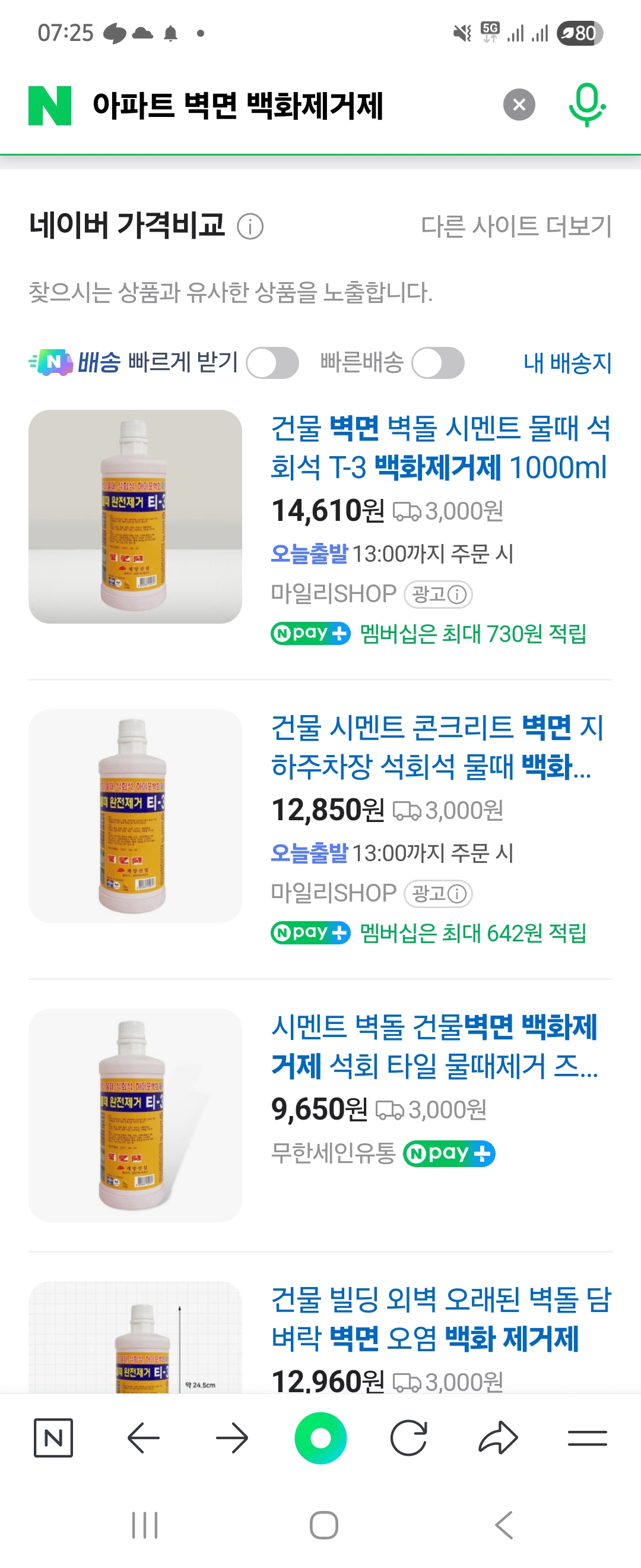Go back to the previous page

[x=144, y=1438]
